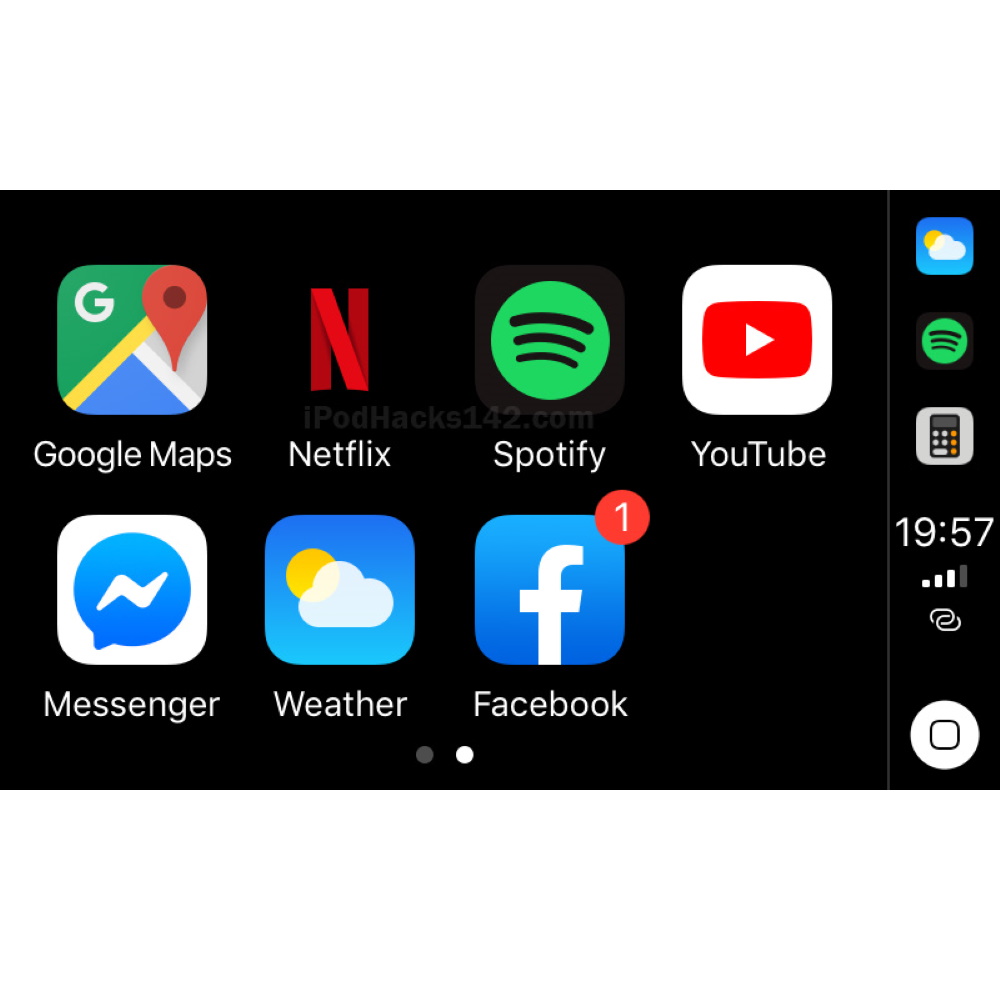Open the Messenger app
The image size is (1000, 1000).
click(132, 590)
